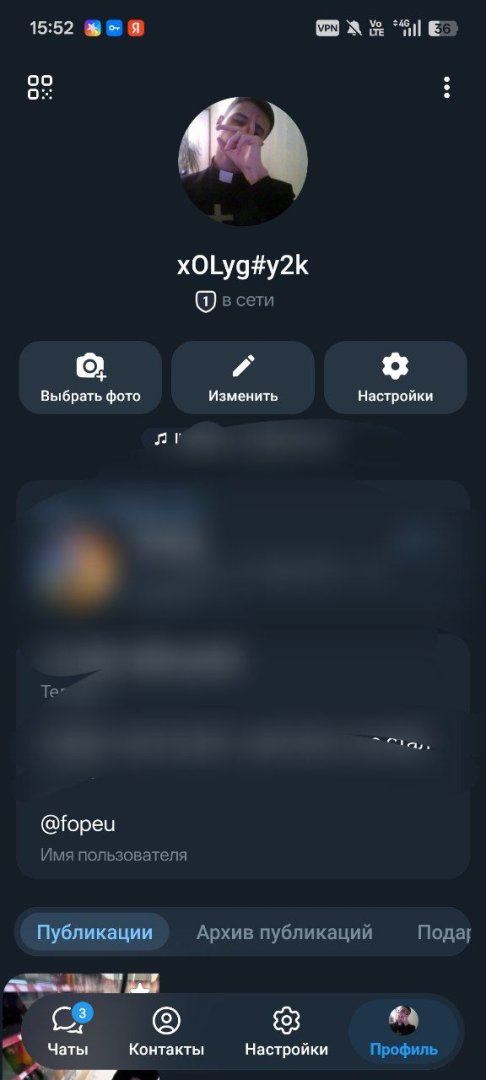Open the Настройки button under the name

[x=395, y=377]
